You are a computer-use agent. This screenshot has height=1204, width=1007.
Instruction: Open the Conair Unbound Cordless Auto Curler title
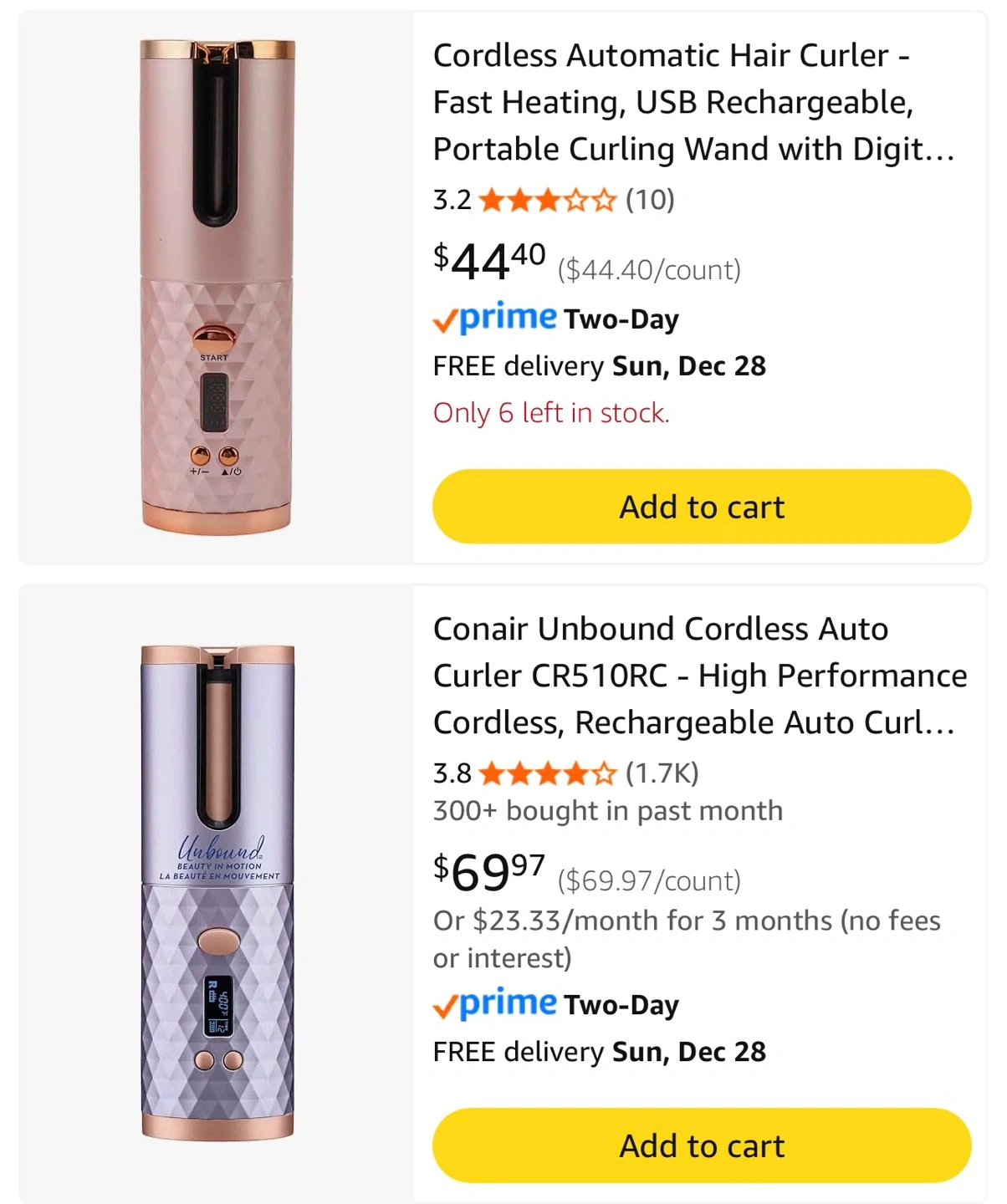[699, 676]
